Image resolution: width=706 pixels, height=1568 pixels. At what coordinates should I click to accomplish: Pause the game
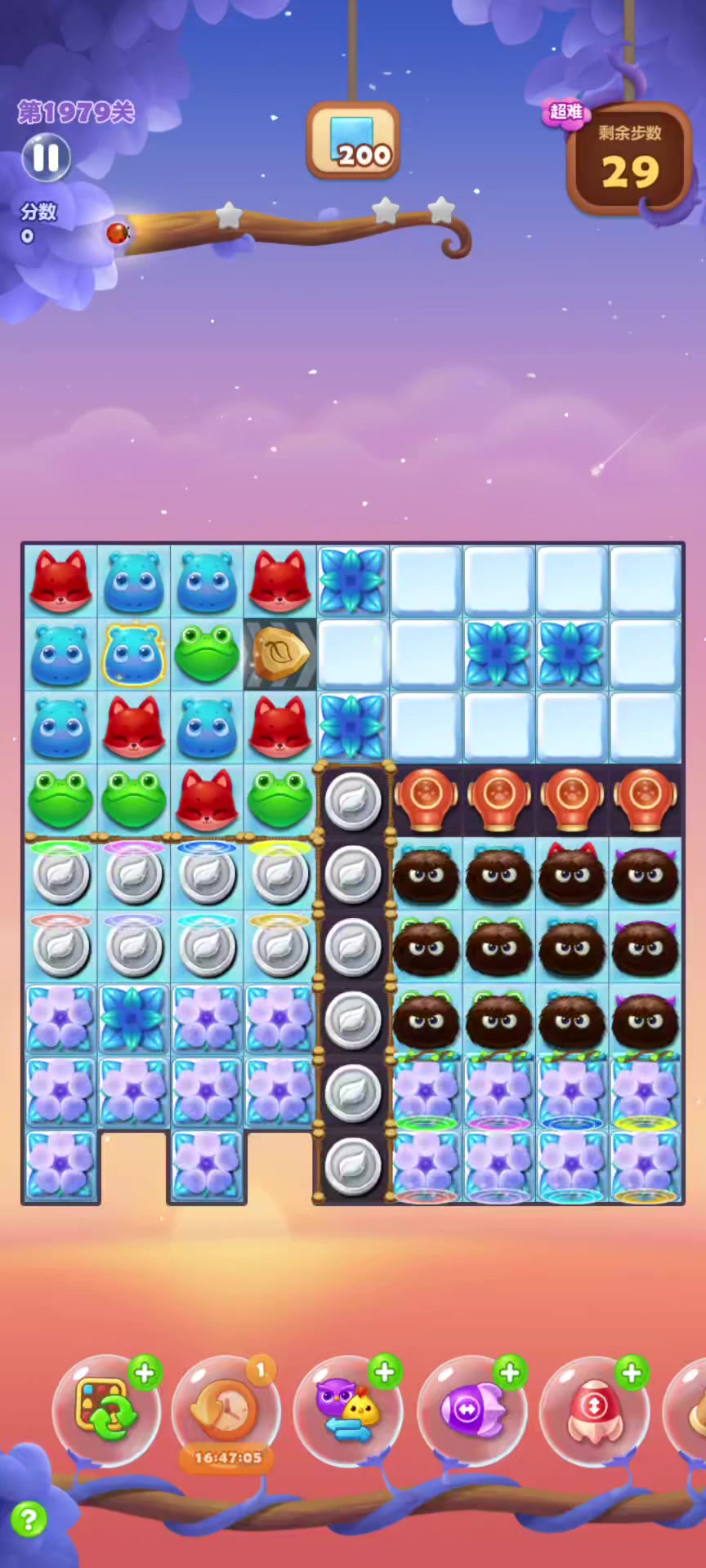point(46,157)
